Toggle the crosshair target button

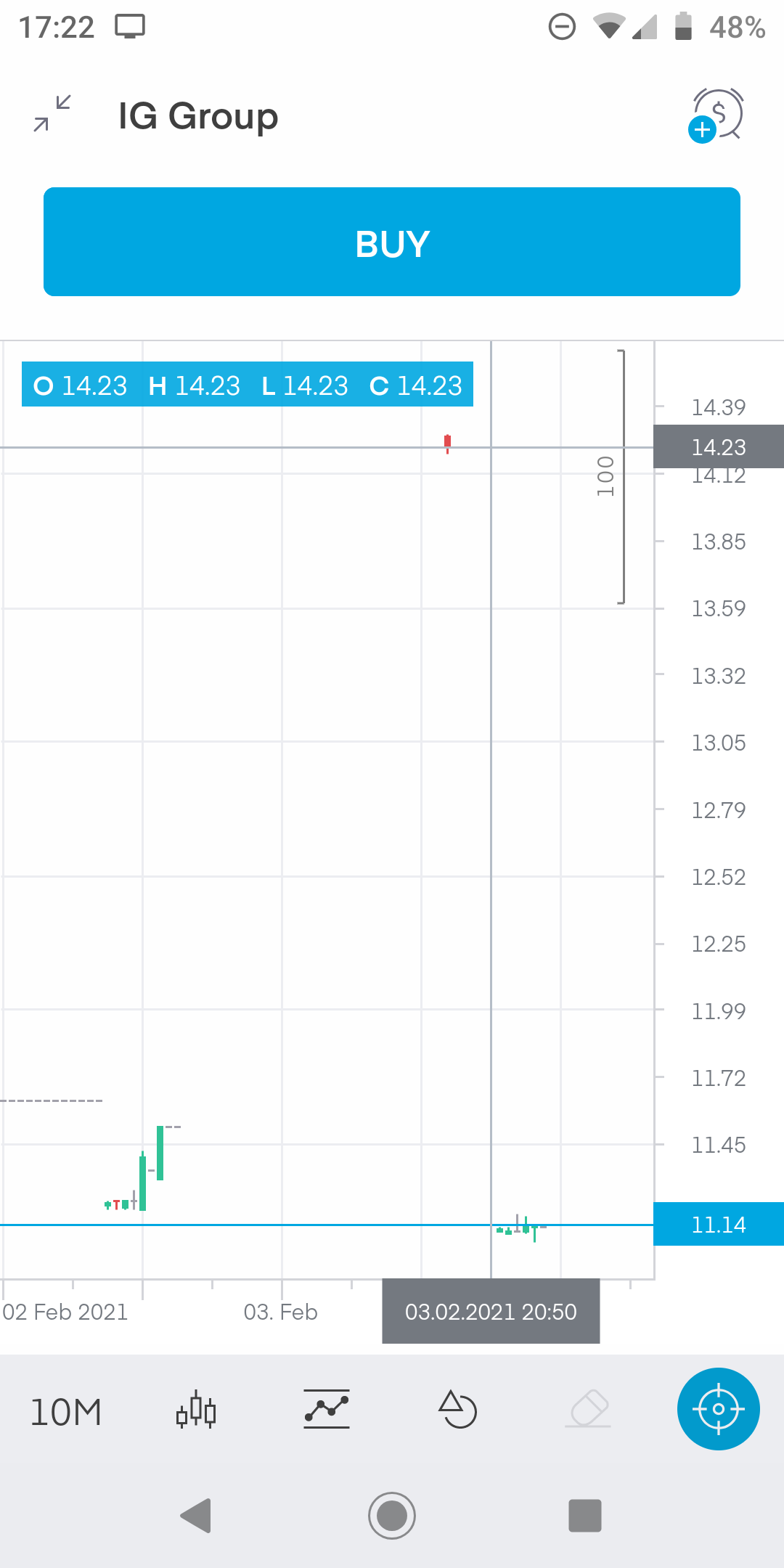pos(718,1409)
